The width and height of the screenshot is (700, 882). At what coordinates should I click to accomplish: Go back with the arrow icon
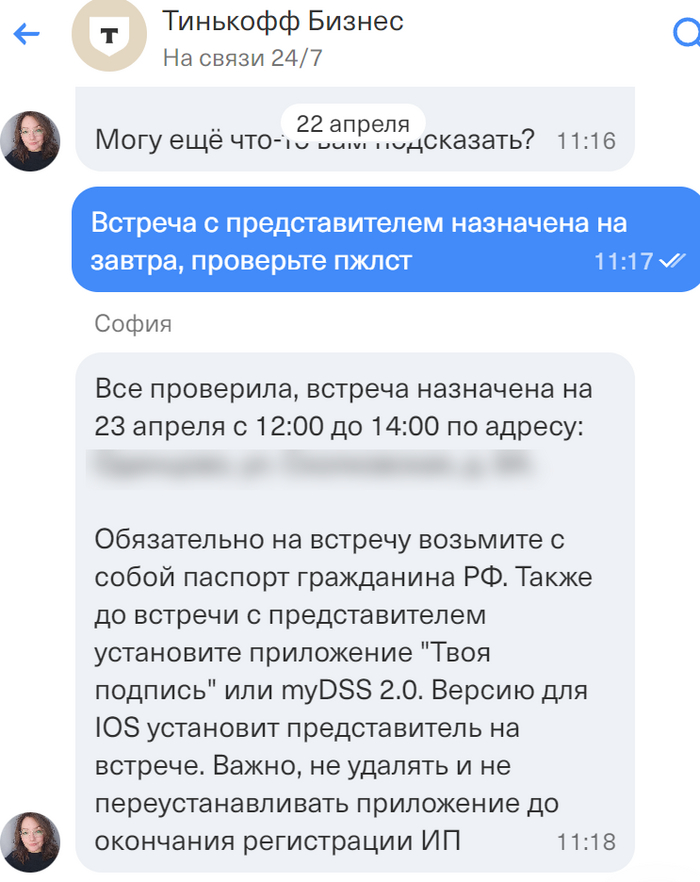click(26, 35)
